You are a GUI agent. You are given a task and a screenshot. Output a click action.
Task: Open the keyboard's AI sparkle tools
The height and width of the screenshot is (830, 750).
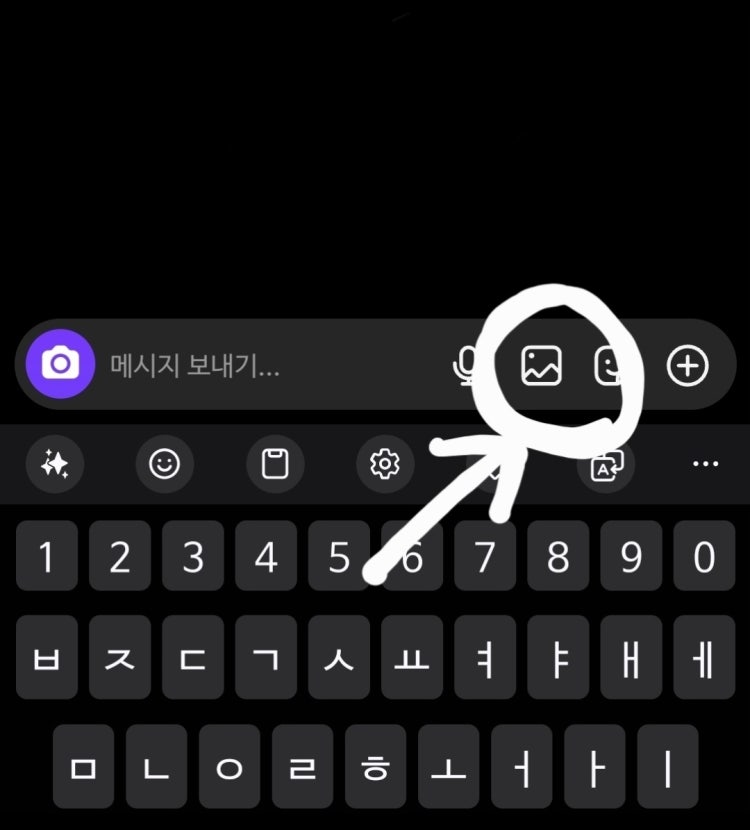tap(55, 464)
